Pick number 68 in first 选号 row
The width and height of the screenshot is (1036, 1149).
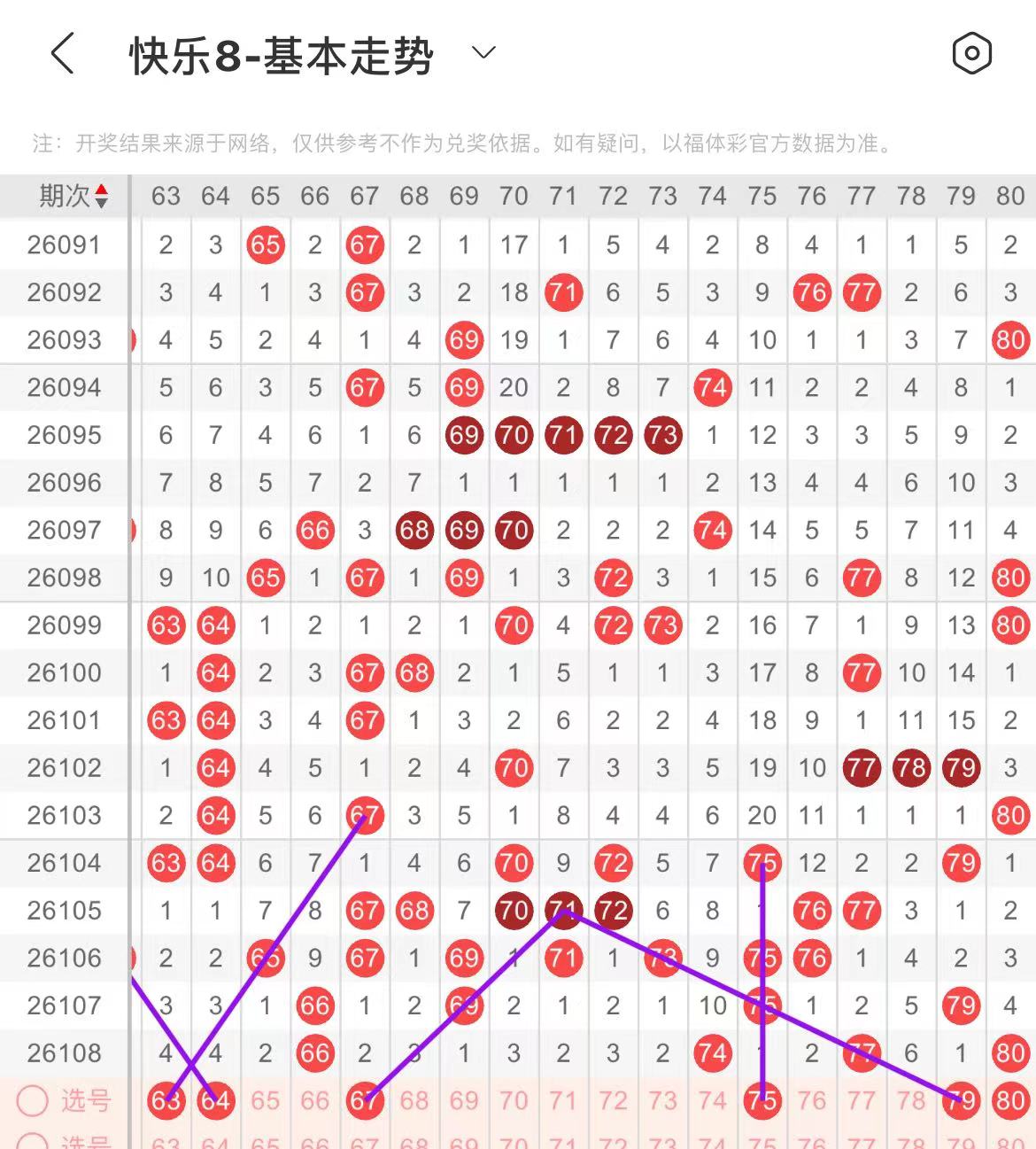click(414, 1101)
